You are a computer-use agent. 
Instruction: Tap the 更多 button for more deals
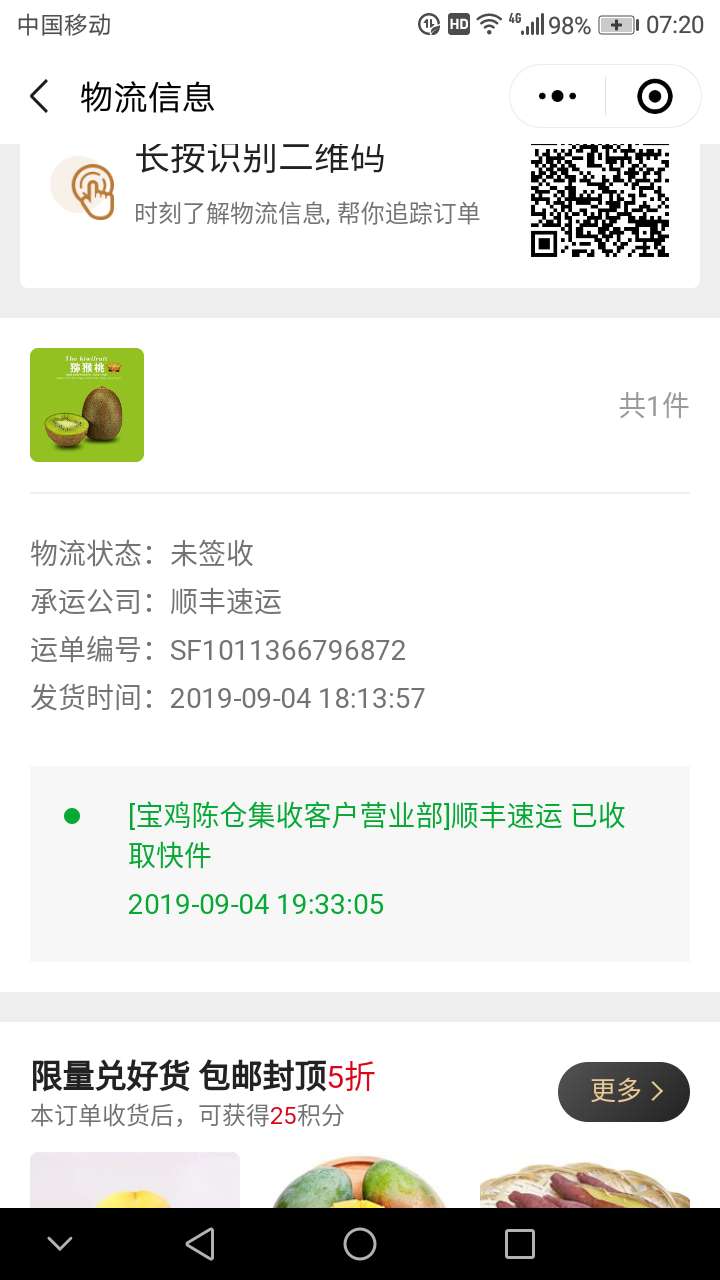coord(624,1091)
